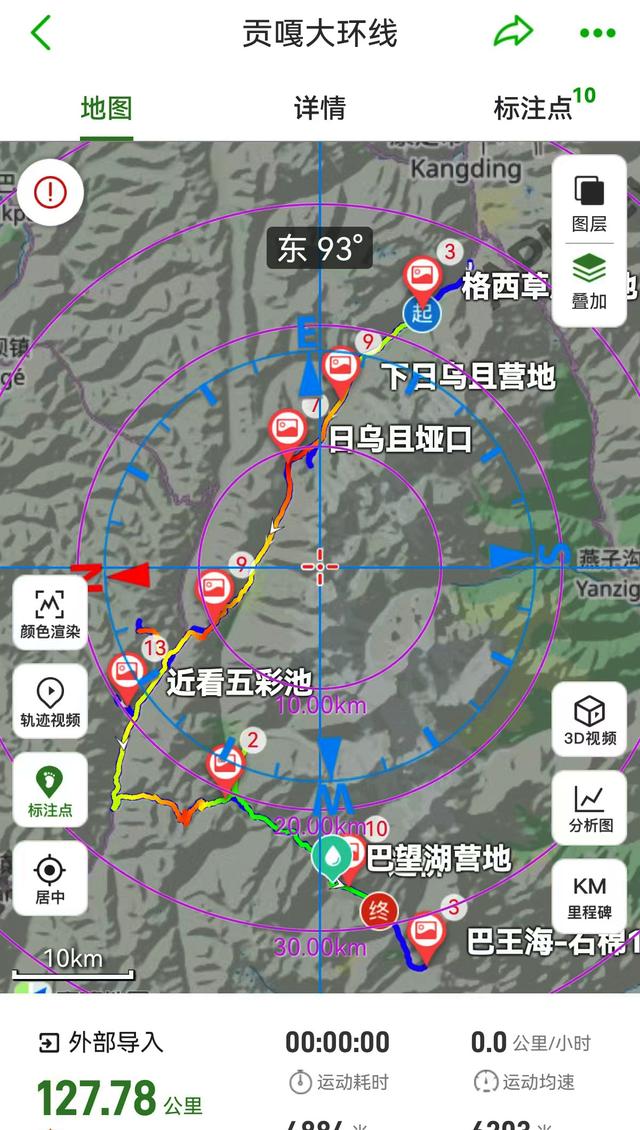Open the three-dot overflow menu
Image resolution: width=640 pixels, height=1130 pixels.
pos(597,33)
